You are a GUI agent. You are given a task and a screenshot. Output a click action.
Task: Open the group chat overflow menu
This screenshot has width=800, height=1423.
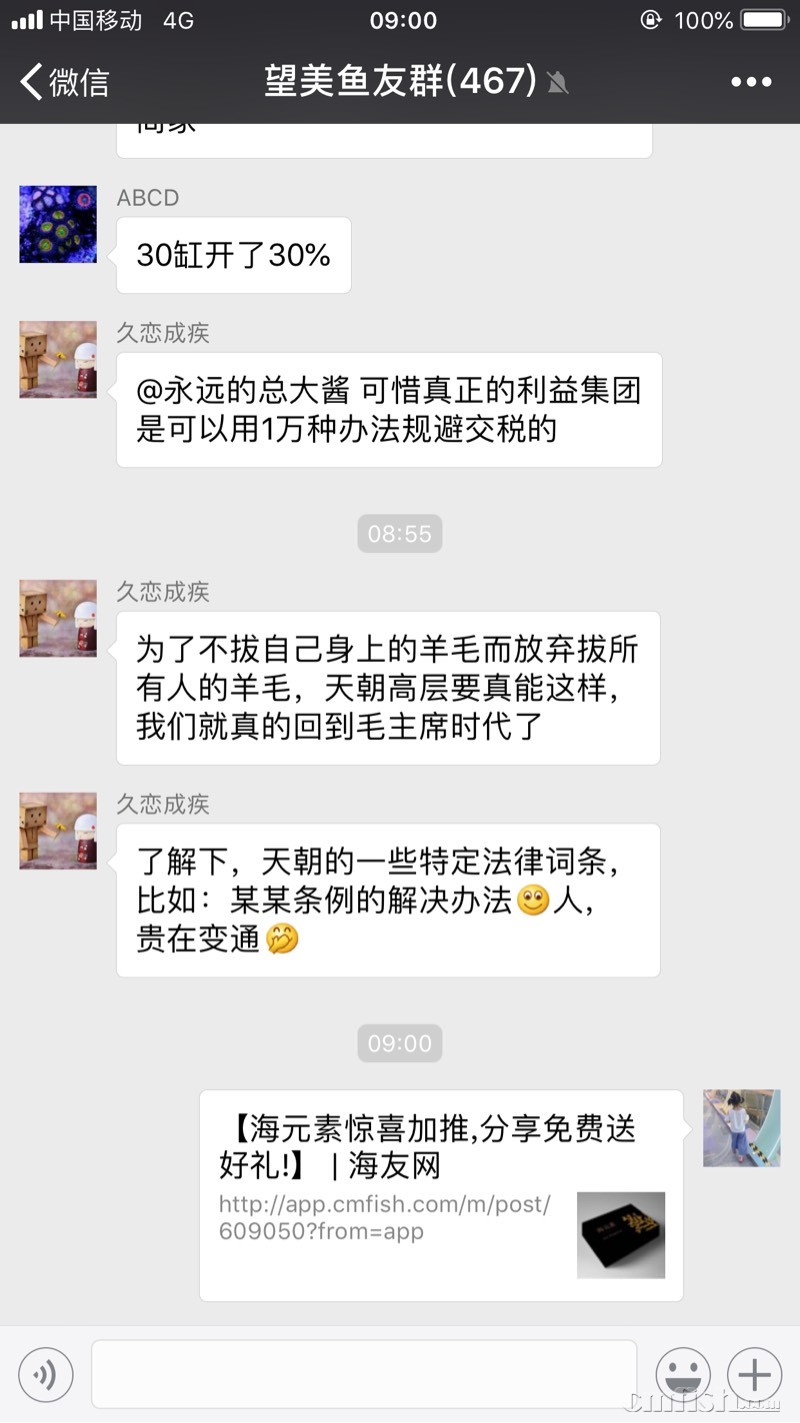(x=751, y=82)
